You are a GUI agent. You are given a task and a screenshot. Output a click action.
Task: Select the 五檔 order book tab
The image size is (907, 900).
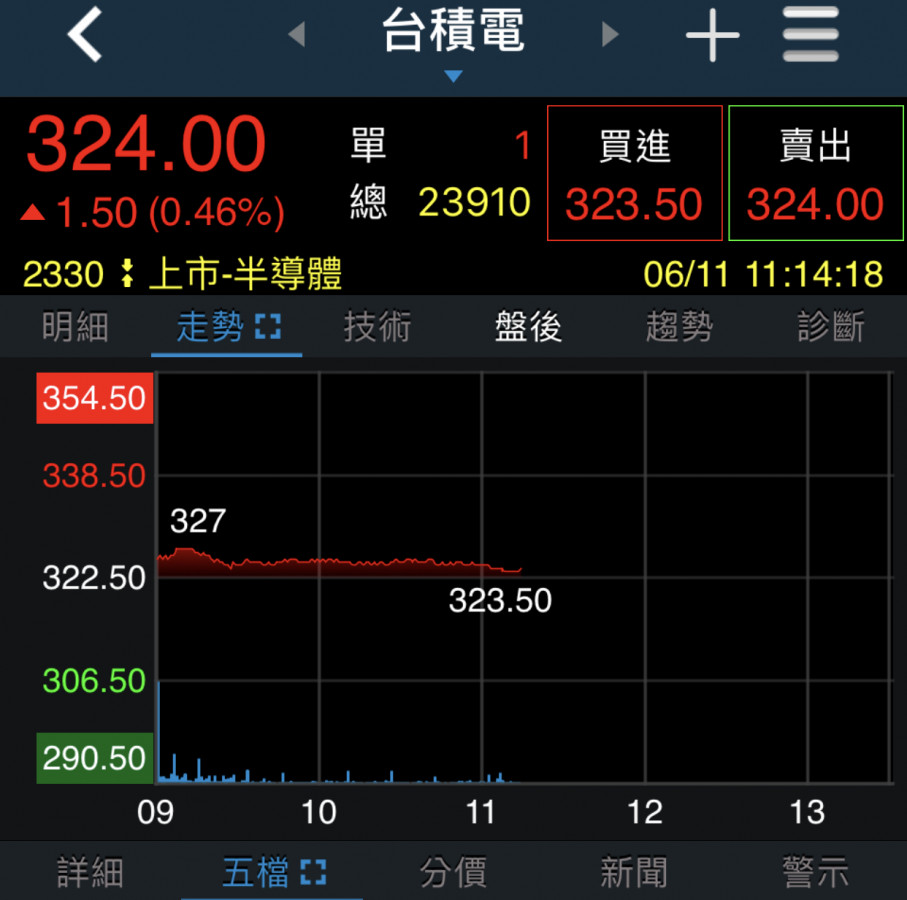[272, 872]
